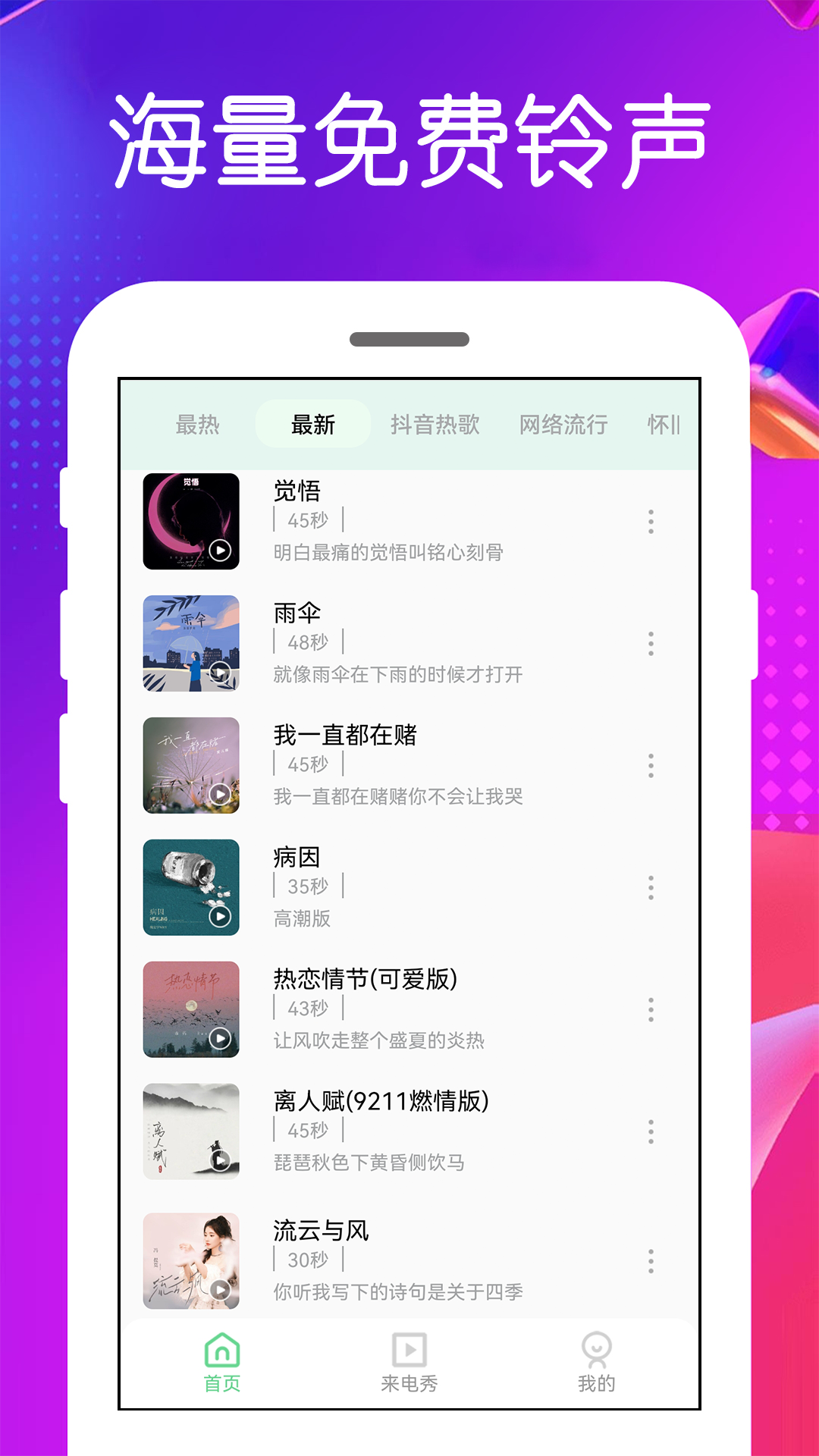Open options menu for 热恋情节(可爱版)
This screenshot has width=819, height=1456.
651,1011
